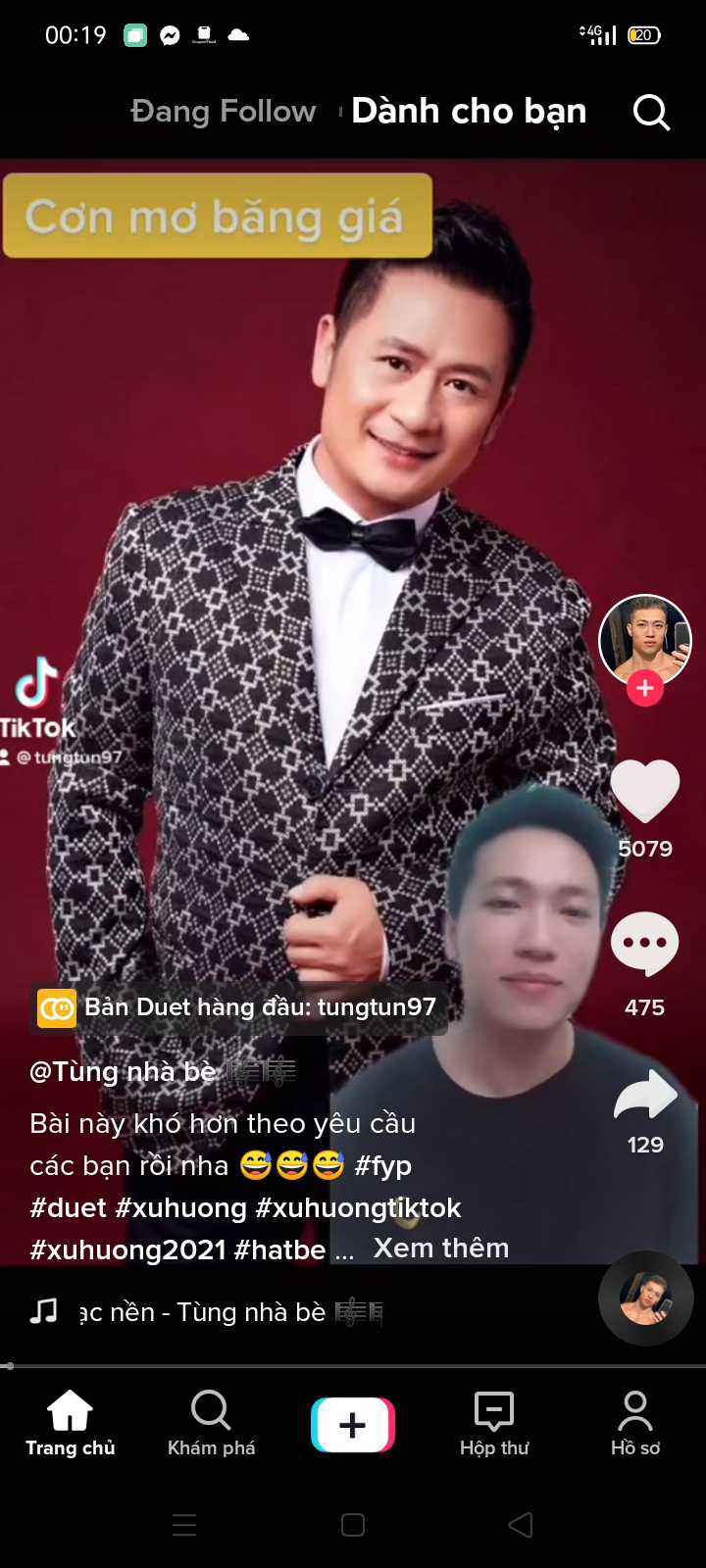Screen dimensions: 706x1568
Task: Open the search magnifier icon
Action: (651, 113)
